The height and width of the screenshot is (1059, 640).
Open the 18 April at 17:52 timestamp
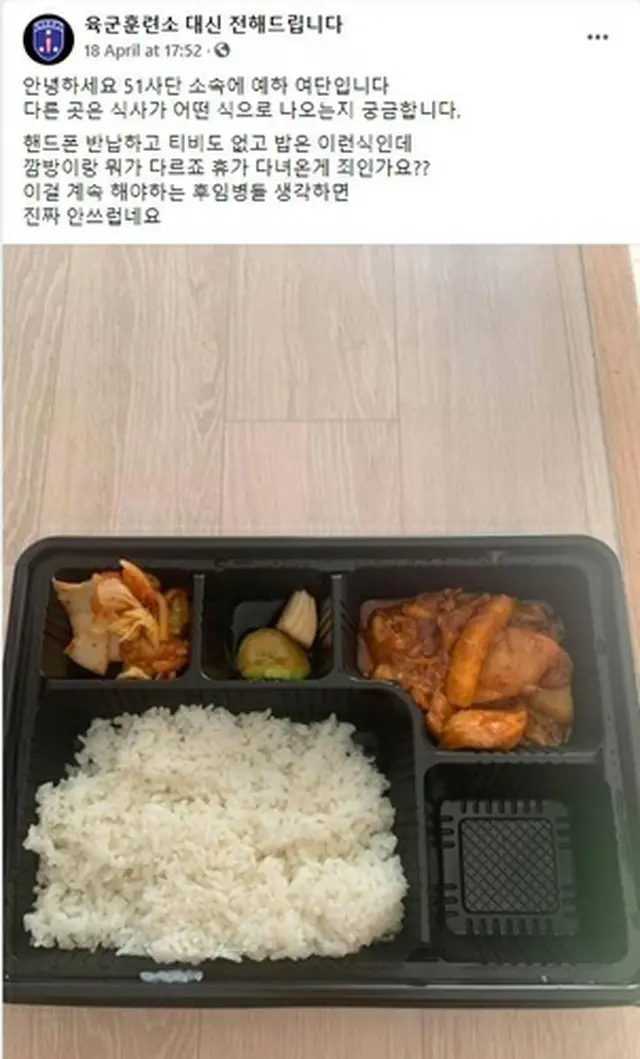[x=143, y=51]
